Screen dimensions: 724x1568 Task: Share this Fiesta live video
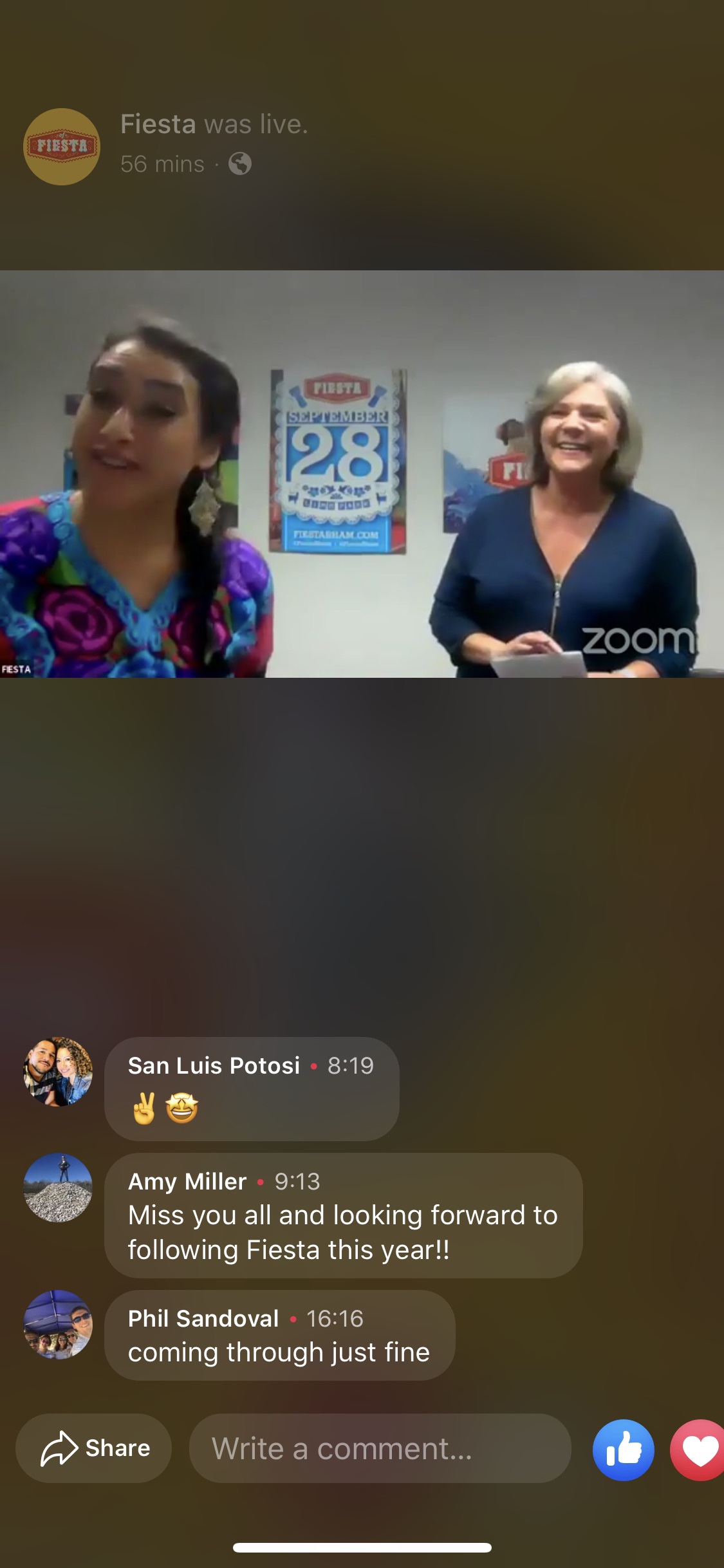(x=94, y=1448)
